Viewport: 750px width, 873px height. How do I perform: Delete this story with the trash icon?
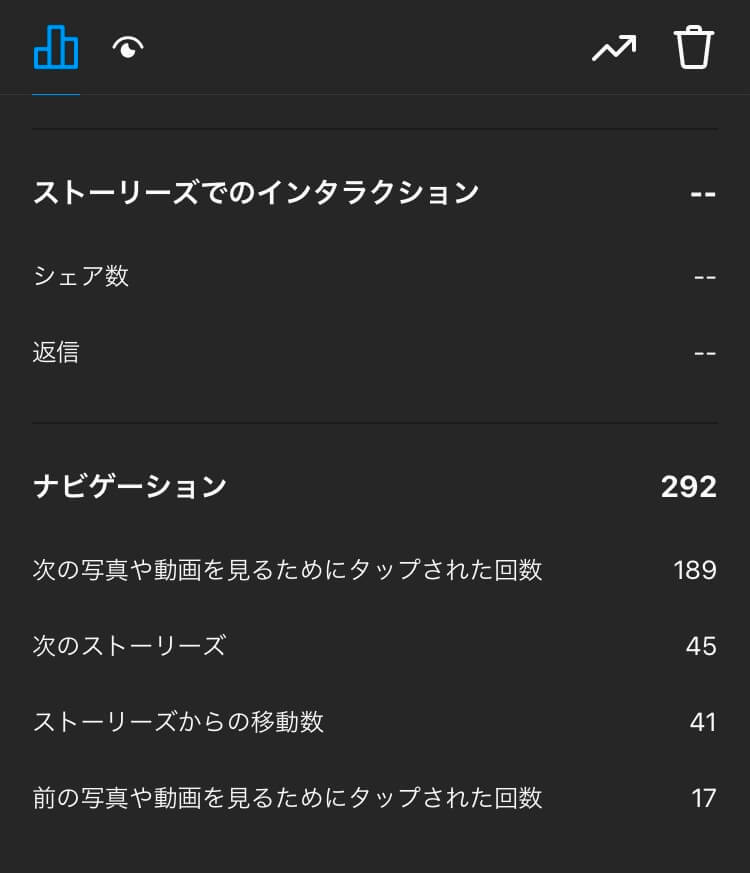tap(693, 48)
